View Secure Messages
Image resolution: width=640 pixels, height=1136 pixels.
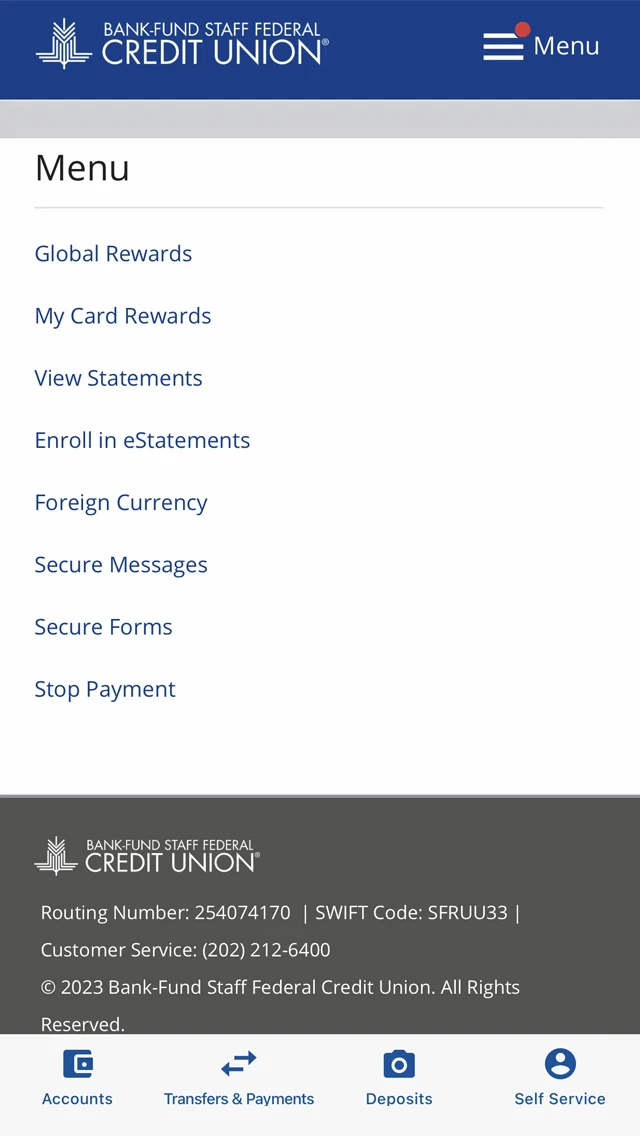coord(121,565)
